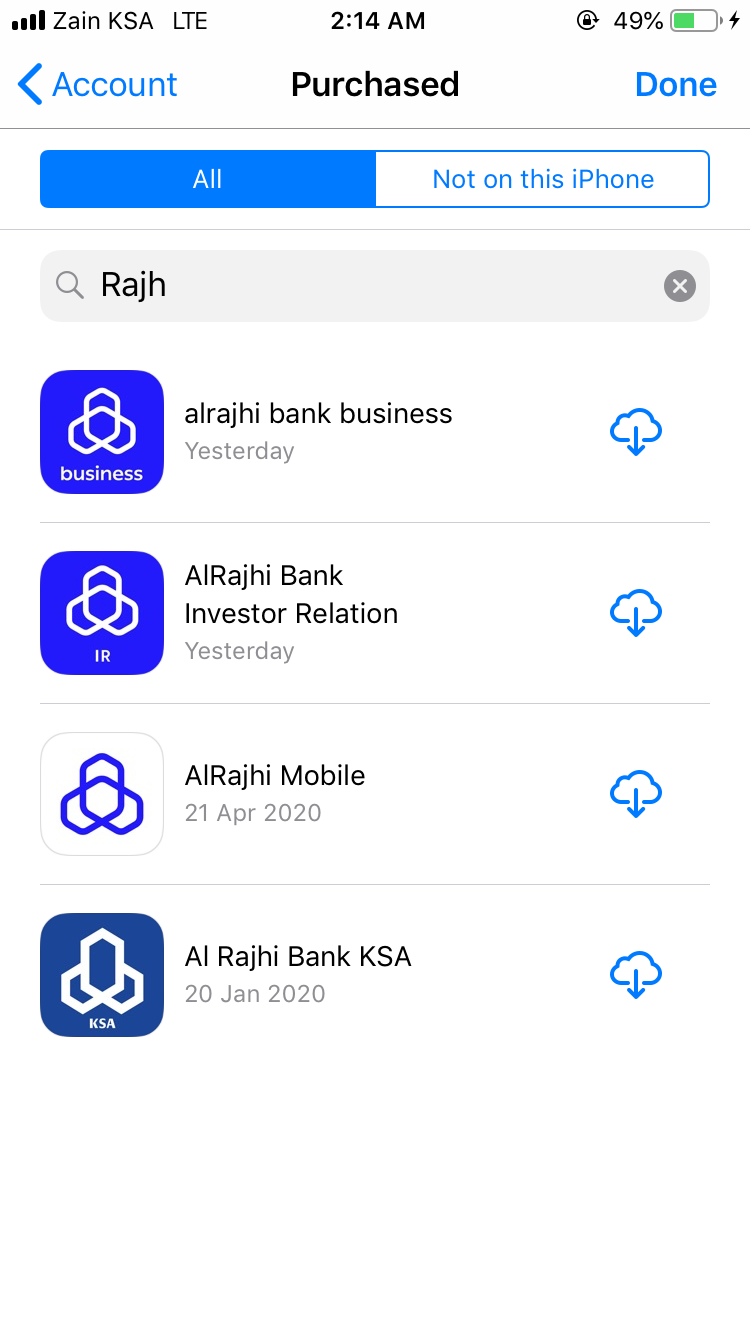Download AlRajhi Bank Investor Relation

pos(636,613)
